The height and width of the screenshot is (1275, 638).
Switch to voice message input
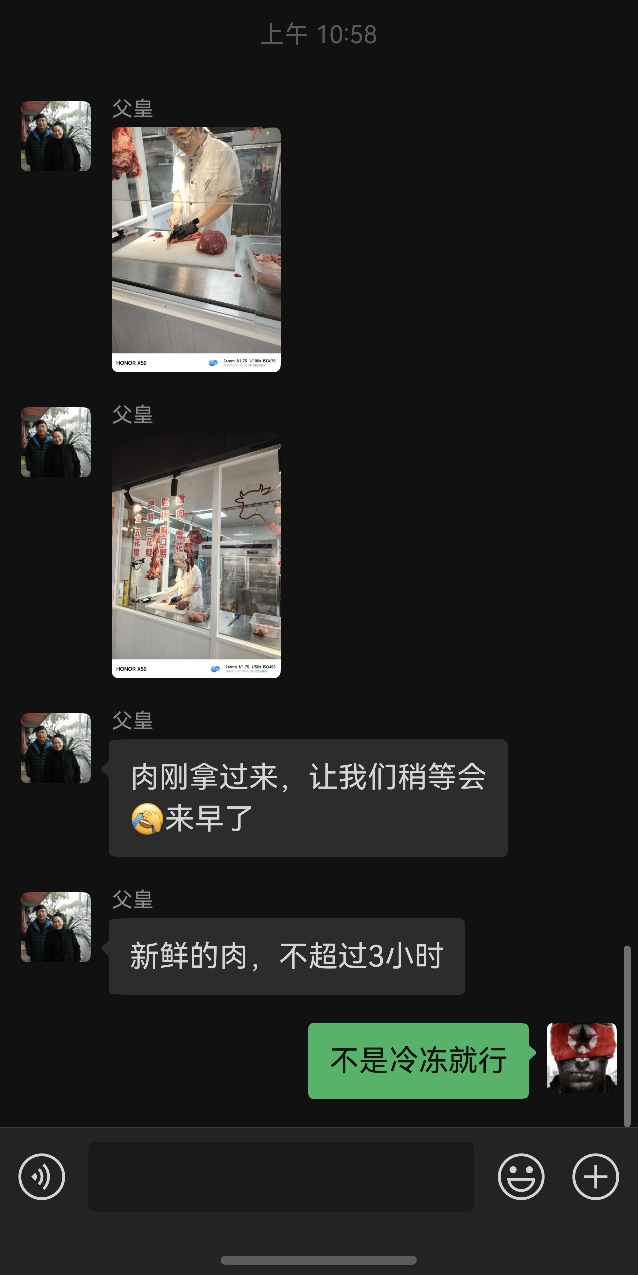42,1177
